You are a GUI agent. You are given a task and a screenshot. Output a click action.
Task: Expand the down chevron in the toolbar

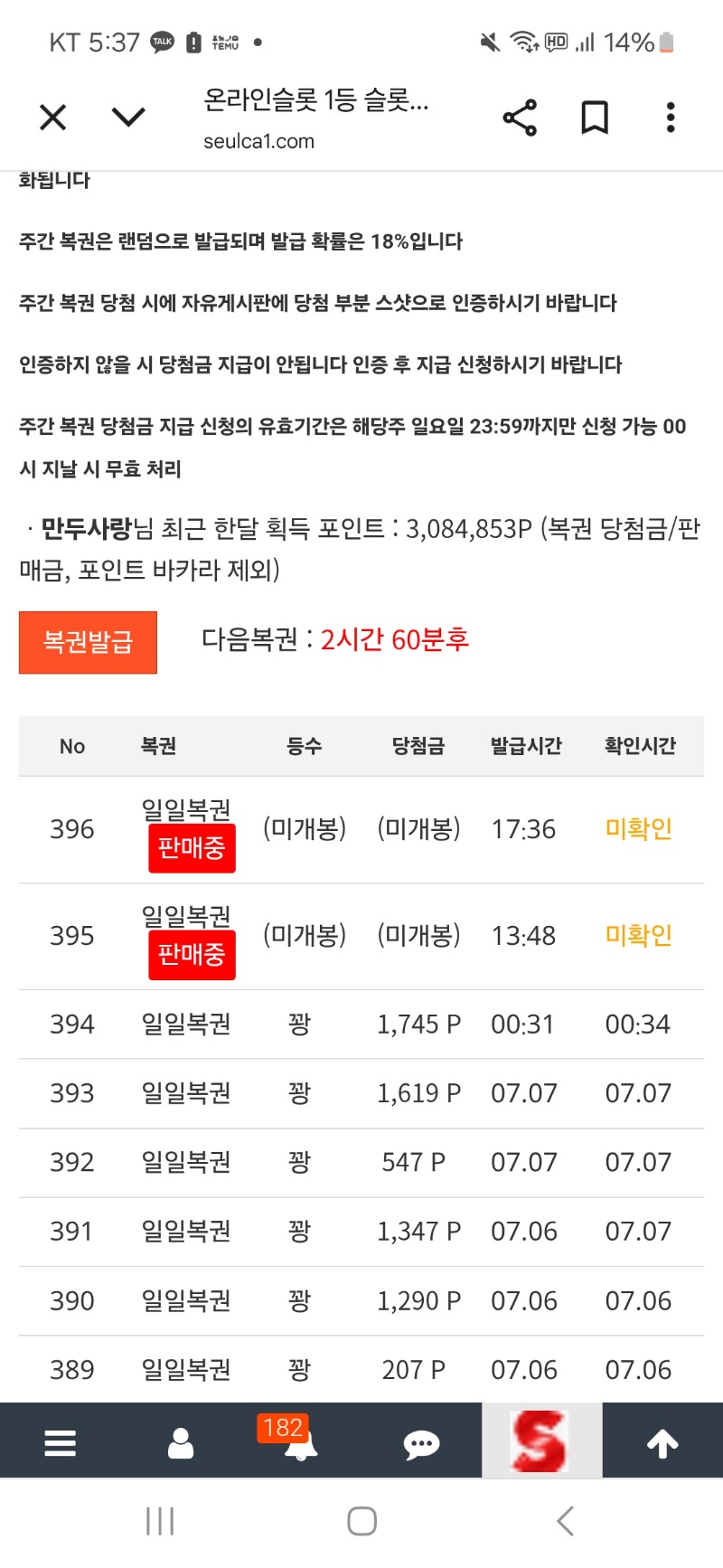pyautogui.click(x=128, y=117)
